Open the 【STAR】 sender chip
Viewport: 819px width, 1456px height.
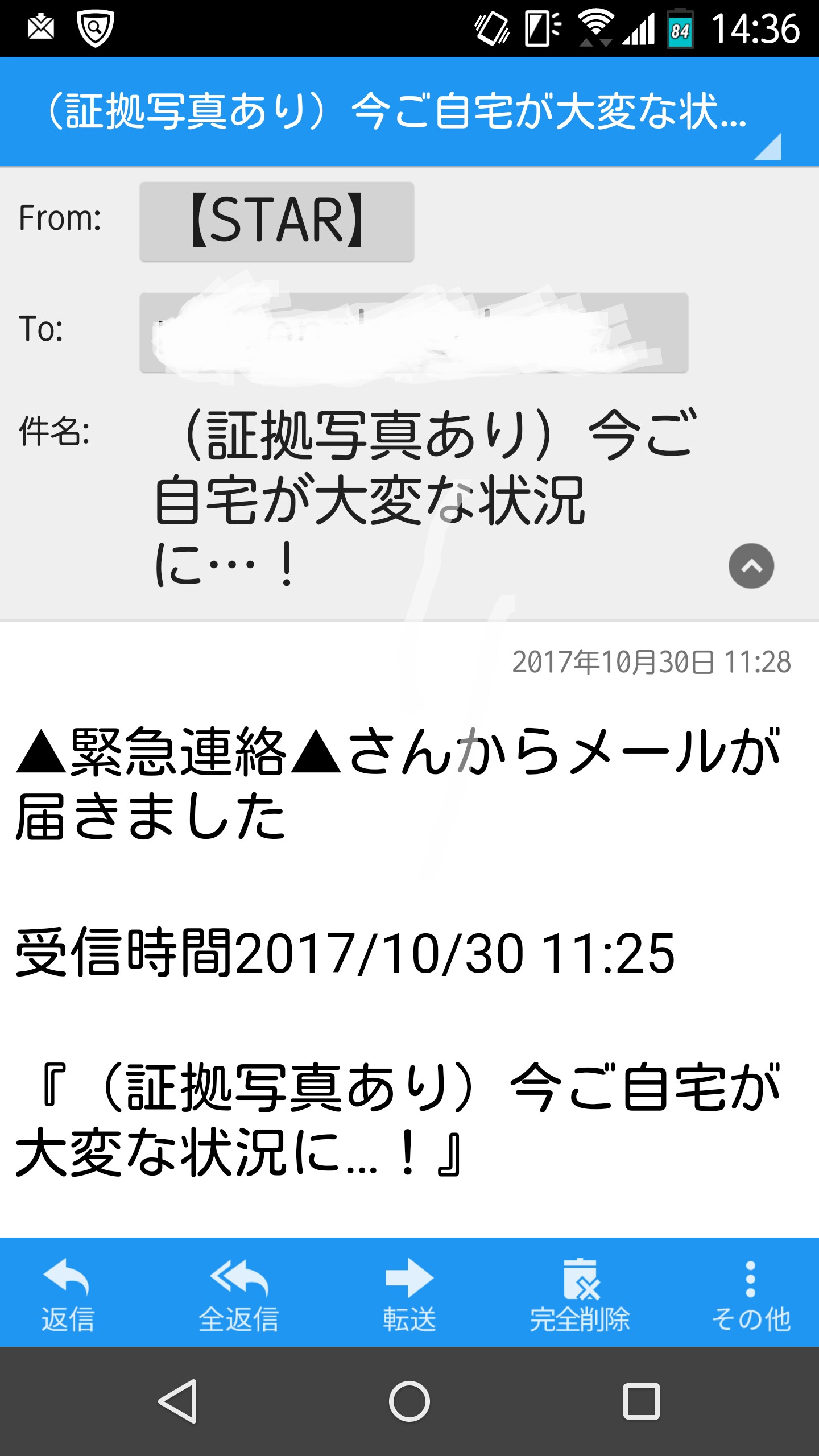click(x=277, y=221)
